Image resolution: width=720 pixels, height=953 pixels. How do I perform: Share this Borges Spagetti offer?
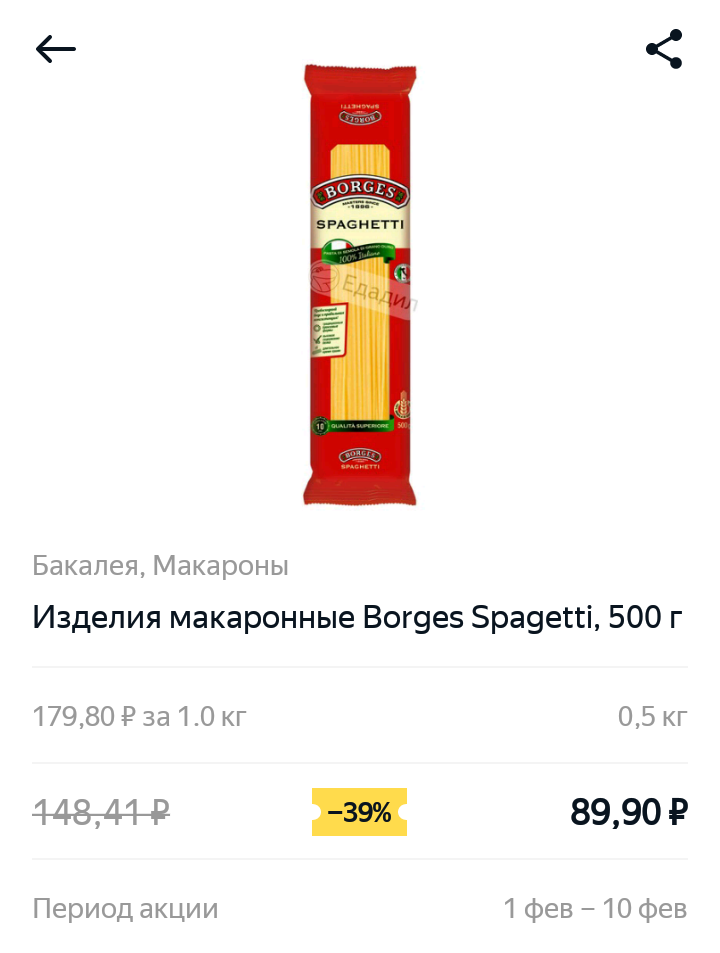(x=664, y=49)
